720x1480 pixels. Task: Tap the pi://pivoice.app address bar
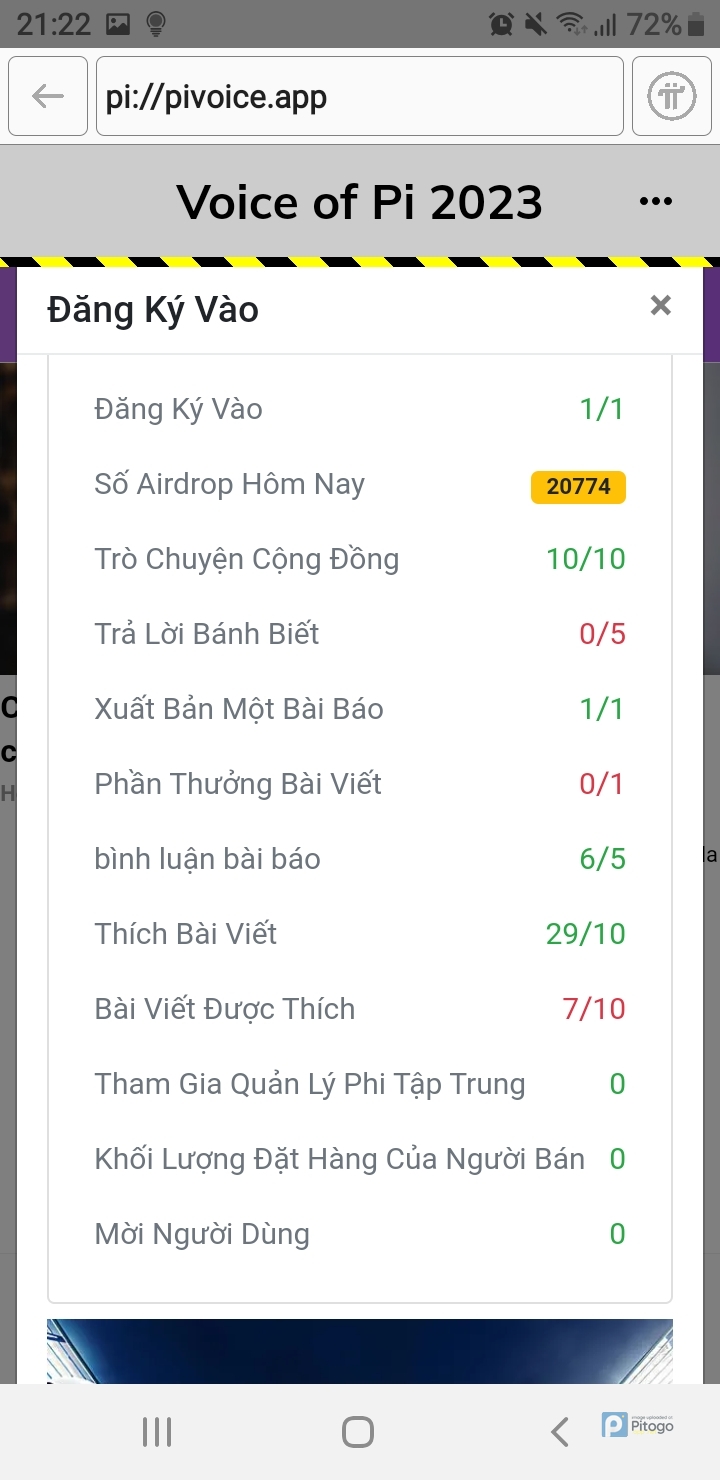(359, 96)
